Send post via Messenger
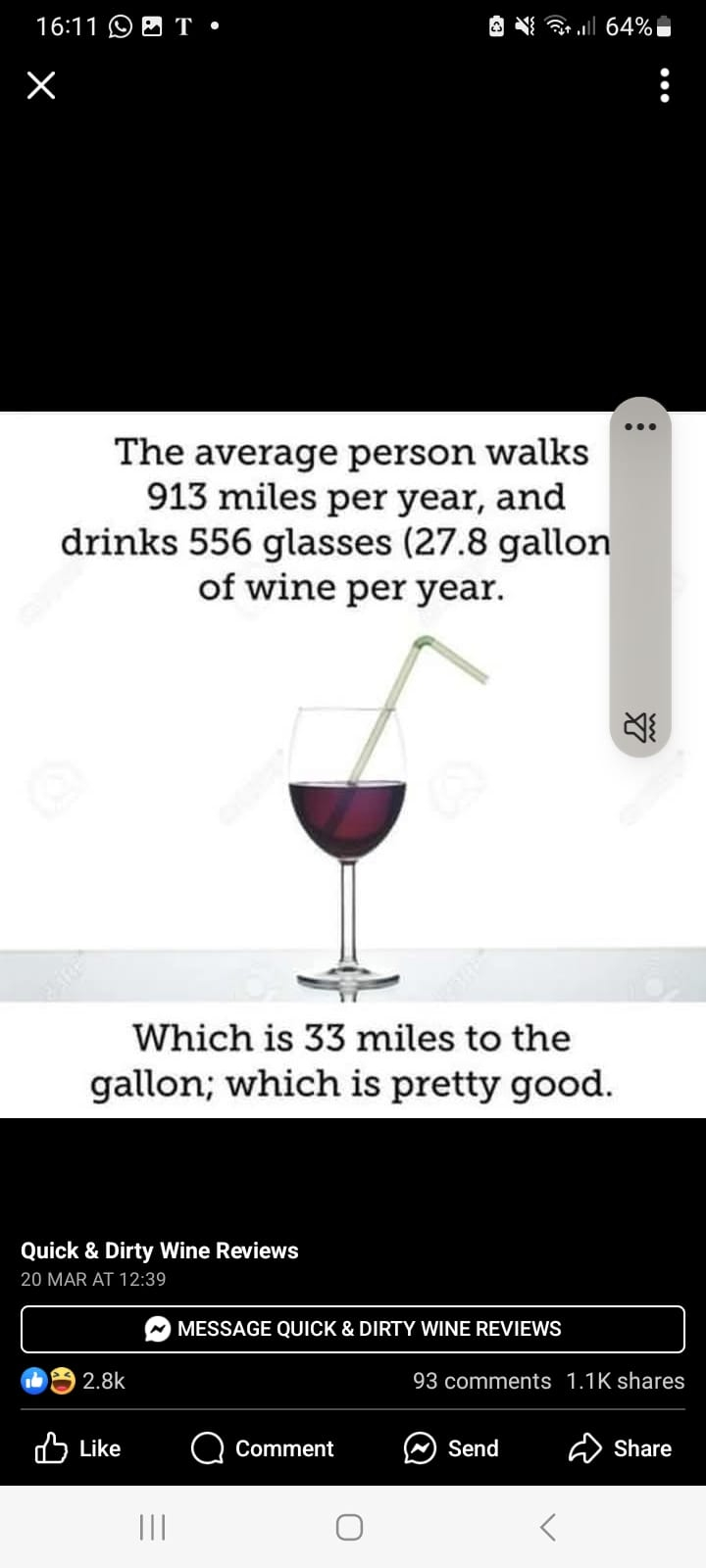This screenshot has height=1568, width=706. pyautogui.click(x=451, y=1448)
